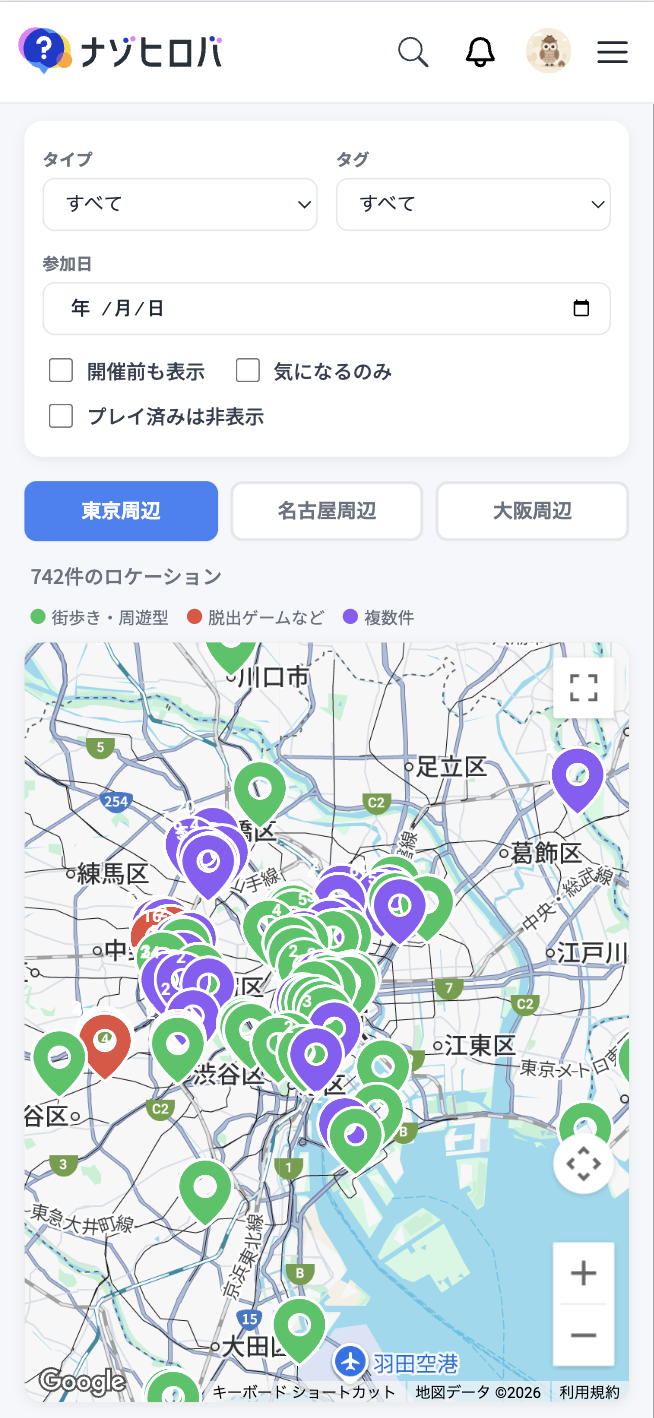Switch to the 名古屋周辺 tab
This screenshot has width=654, height=1418.
[327, 511]
